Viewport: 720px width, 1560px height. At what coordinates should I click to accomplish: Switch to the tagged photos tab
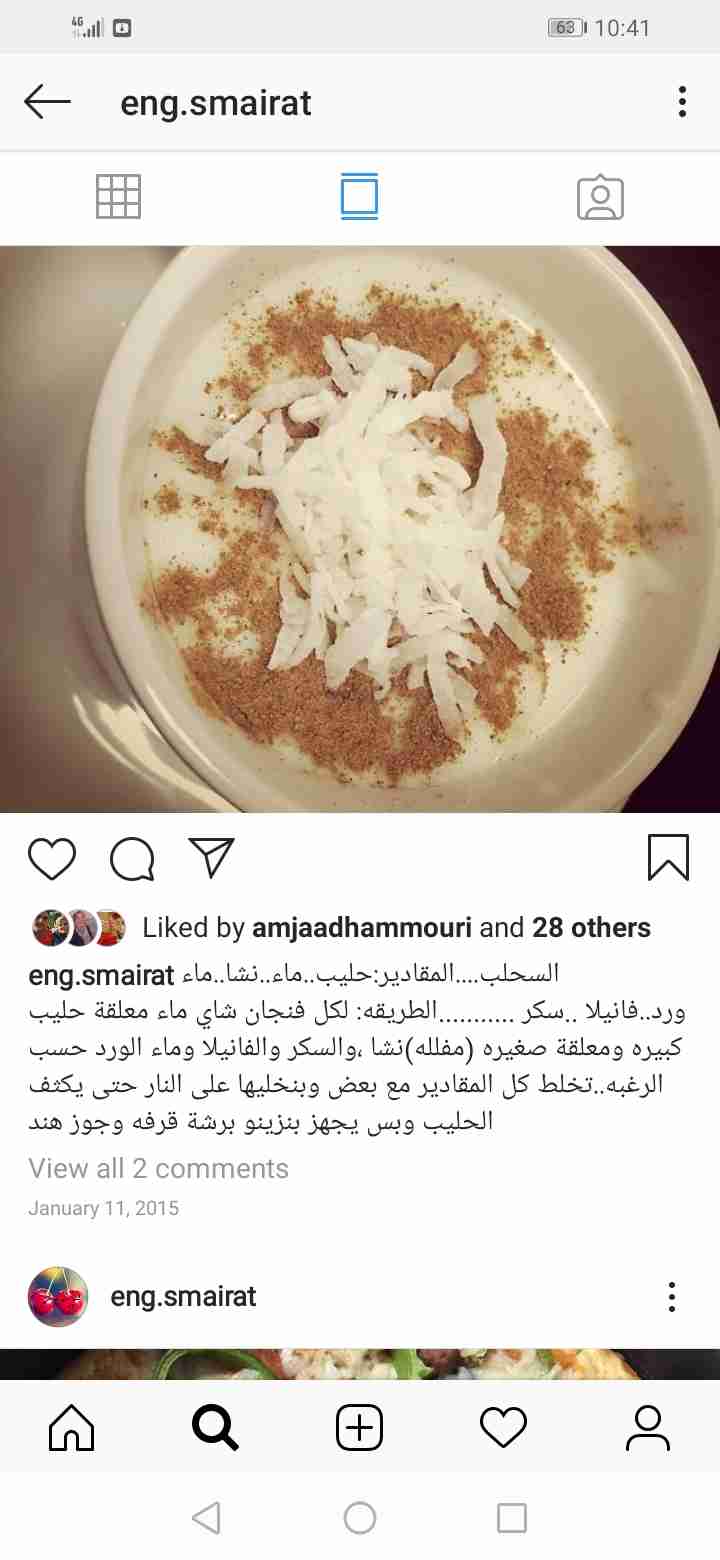click(x=600, y=197)
